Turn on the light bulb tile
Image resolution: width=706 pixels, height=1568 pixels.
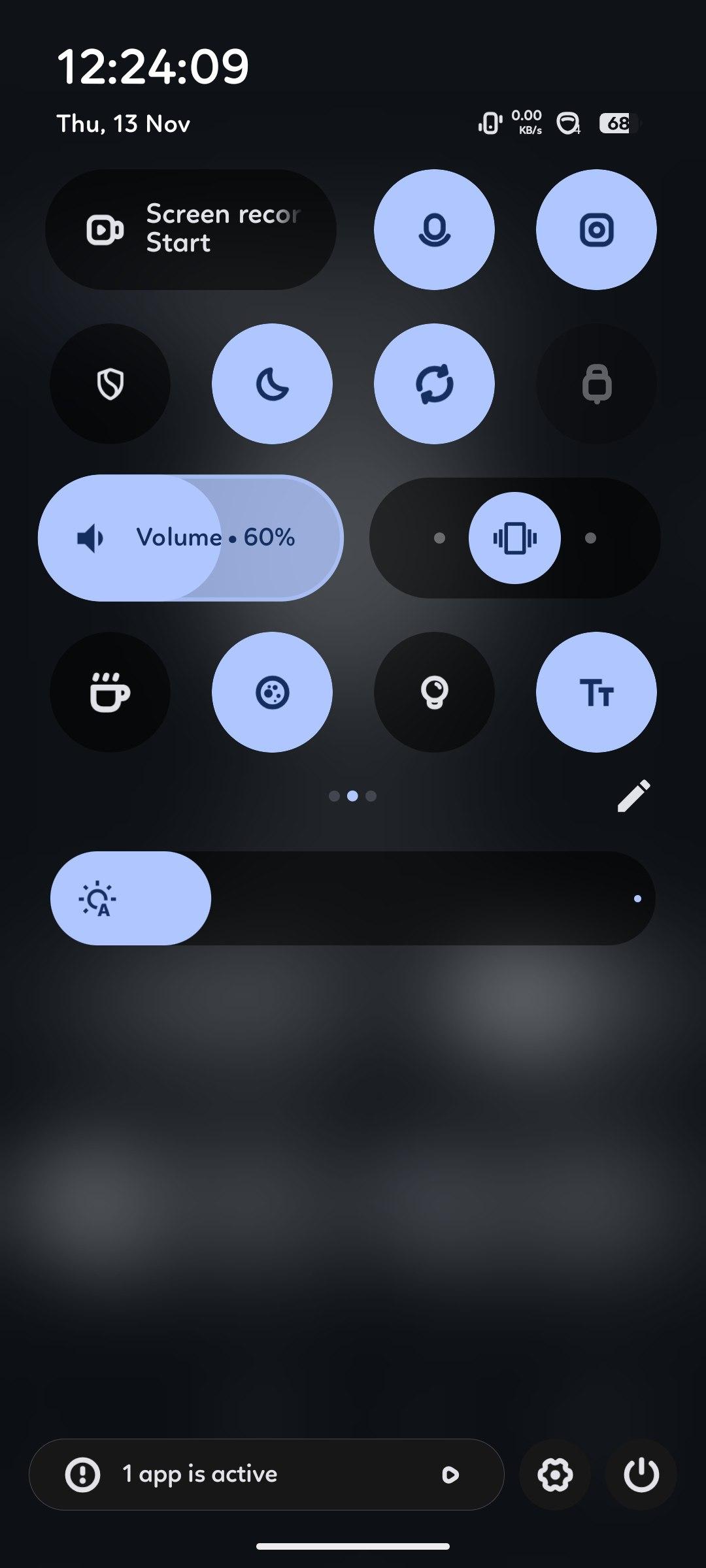[434, 692]
